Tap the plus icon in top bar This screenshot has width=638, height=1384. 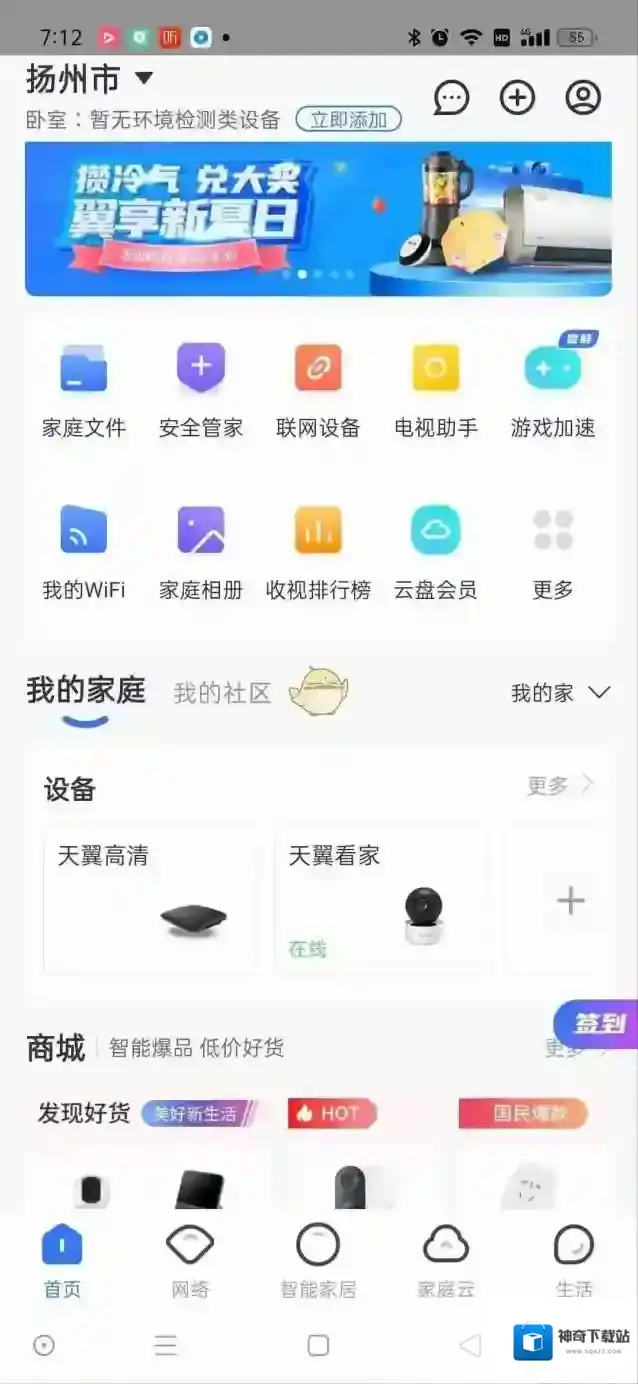[517, 98]
